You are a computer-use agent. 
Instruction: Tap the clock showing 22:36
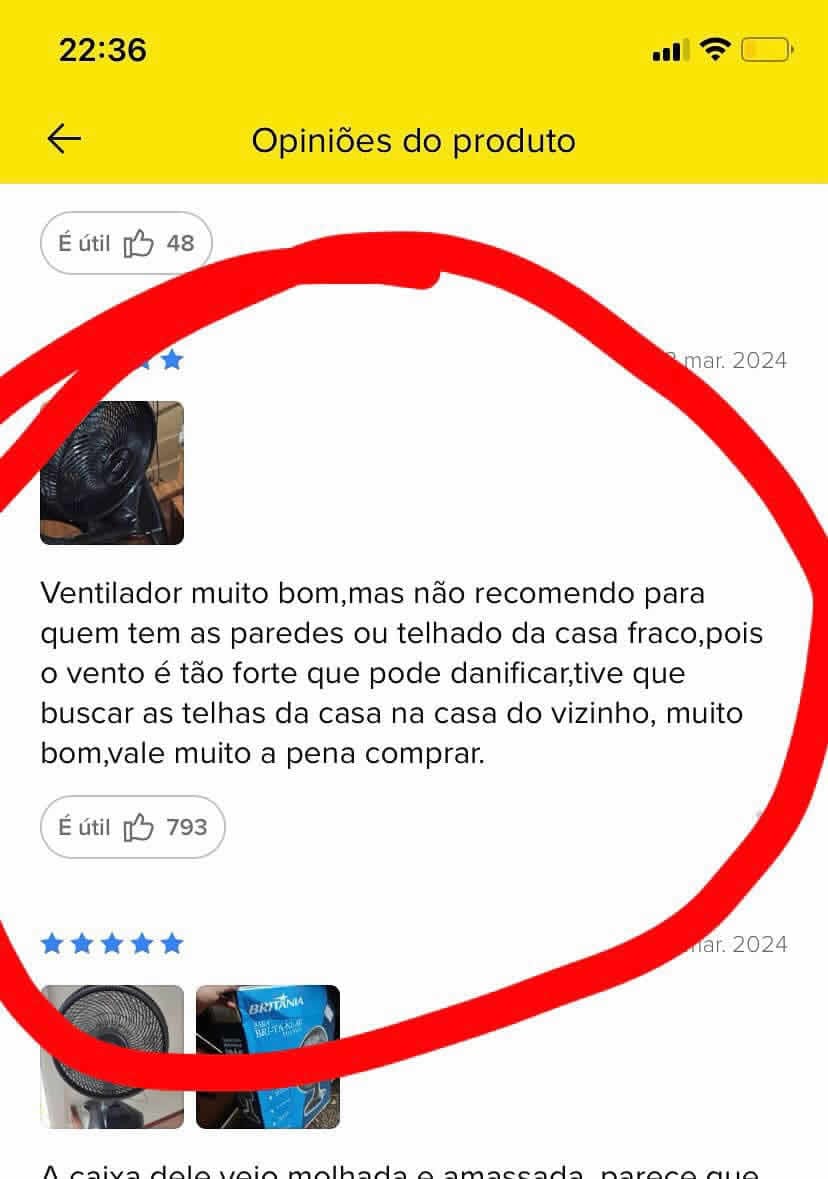click(x=104, y=47)
